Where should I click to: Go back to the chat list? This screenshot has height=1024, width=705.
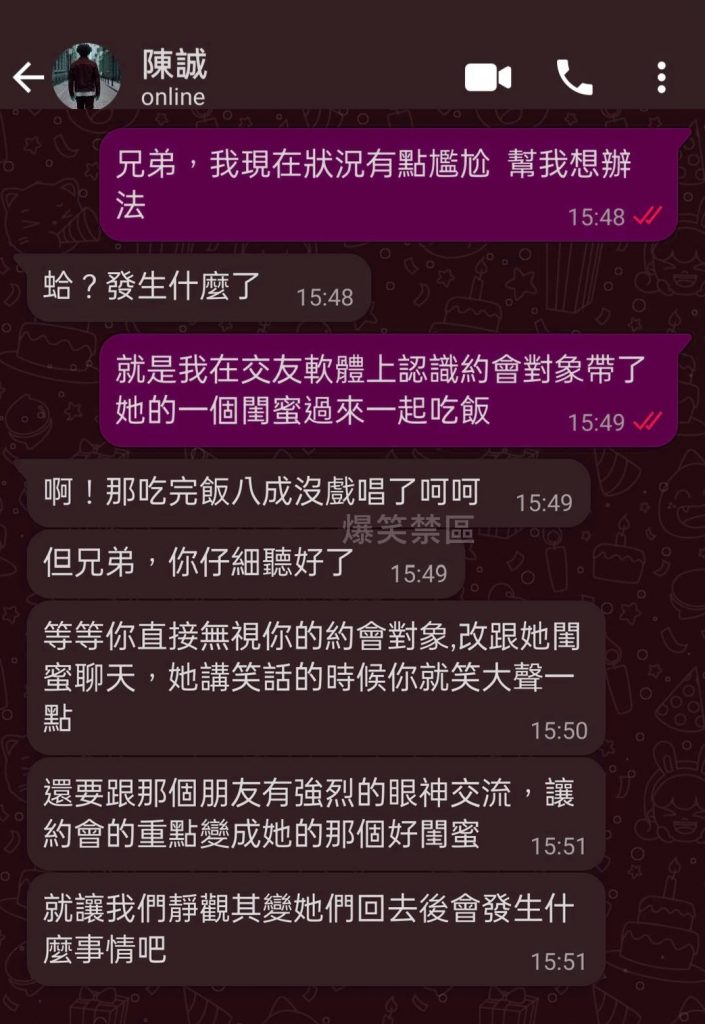click(x=28, y=78)
